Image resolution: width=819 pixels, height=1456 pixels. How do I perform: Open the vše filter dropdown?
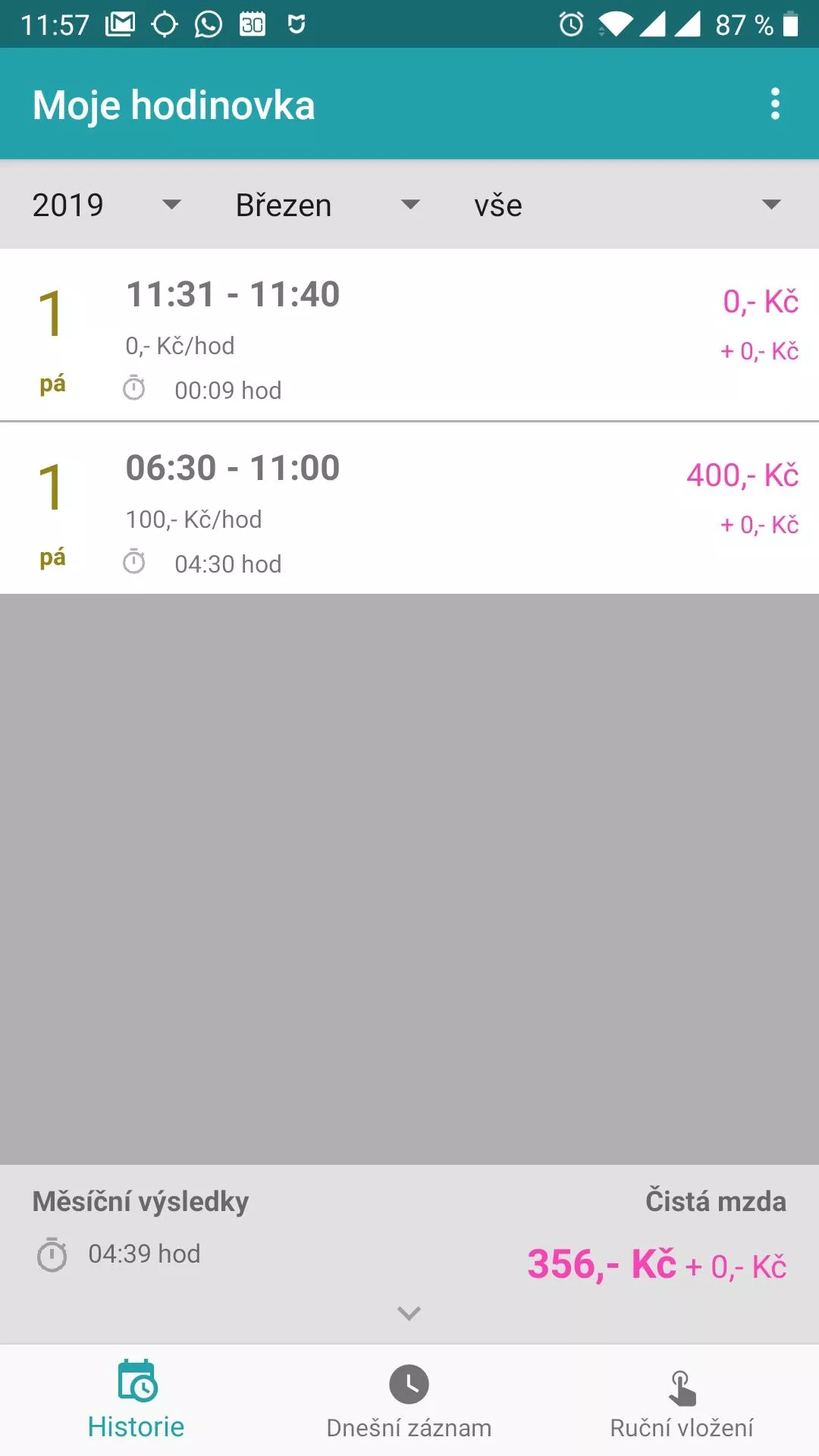pos(627,205)
